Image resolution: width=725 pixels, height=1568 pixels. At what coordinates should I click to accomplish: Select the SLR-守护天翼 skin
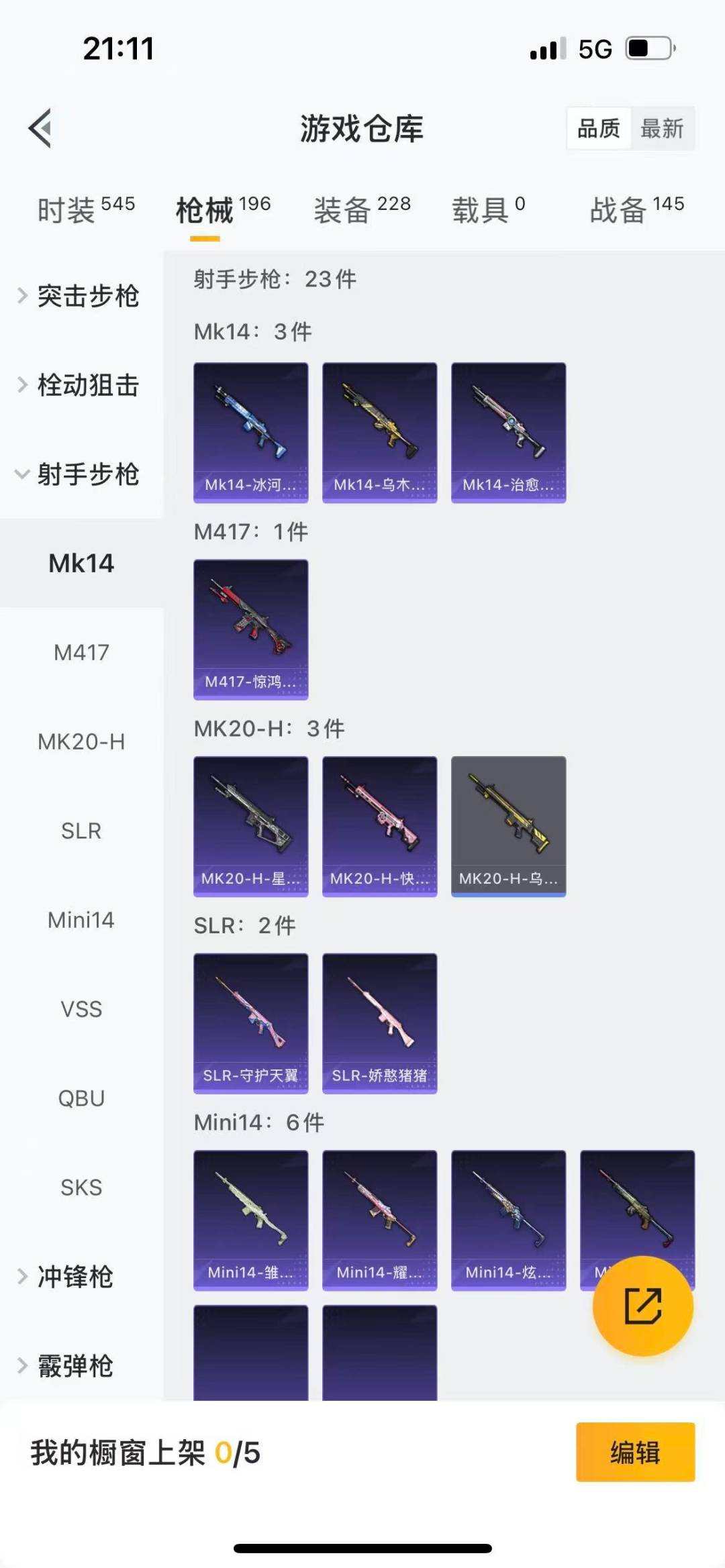(x=250, y=1022)
